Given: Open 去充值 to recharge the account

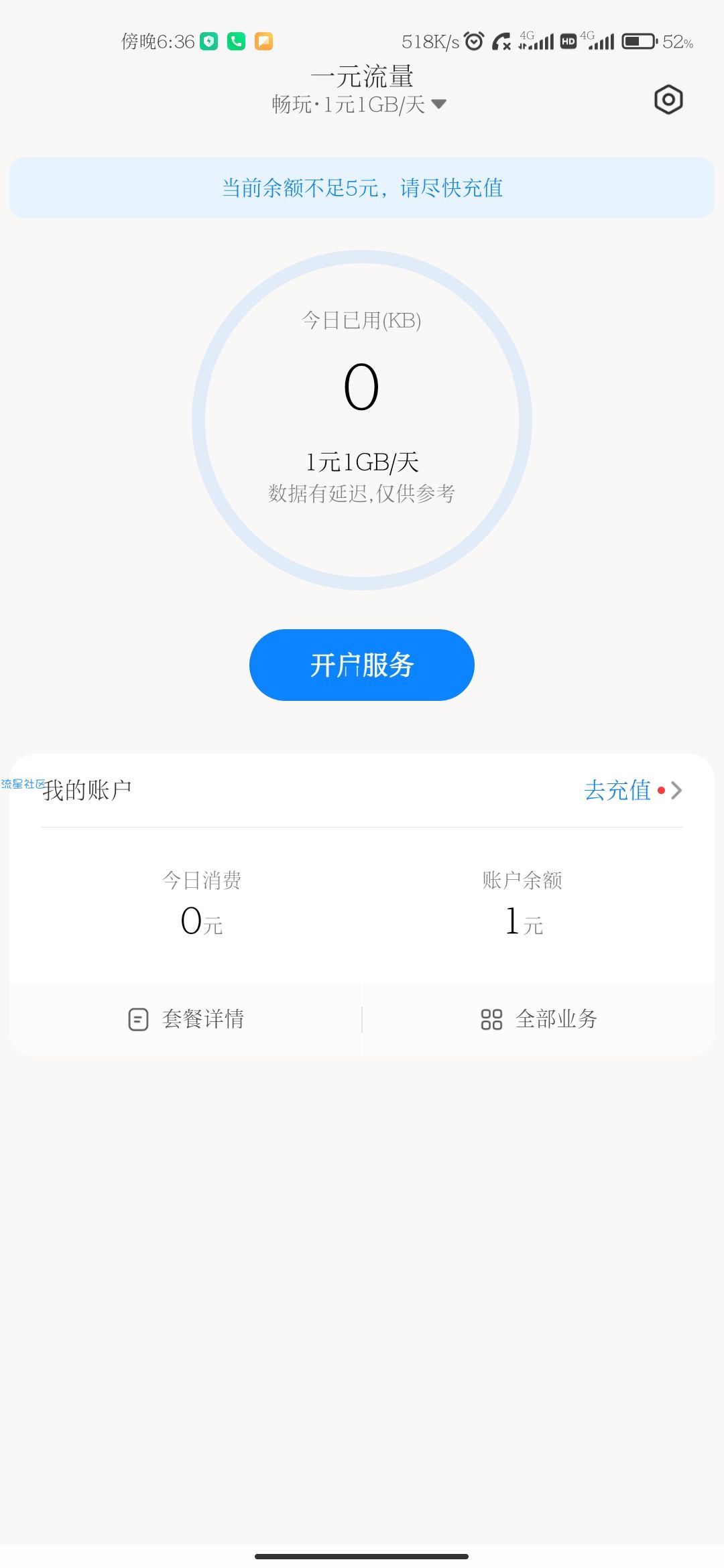Looking at the screenshot, I should [x=633, y=791].
